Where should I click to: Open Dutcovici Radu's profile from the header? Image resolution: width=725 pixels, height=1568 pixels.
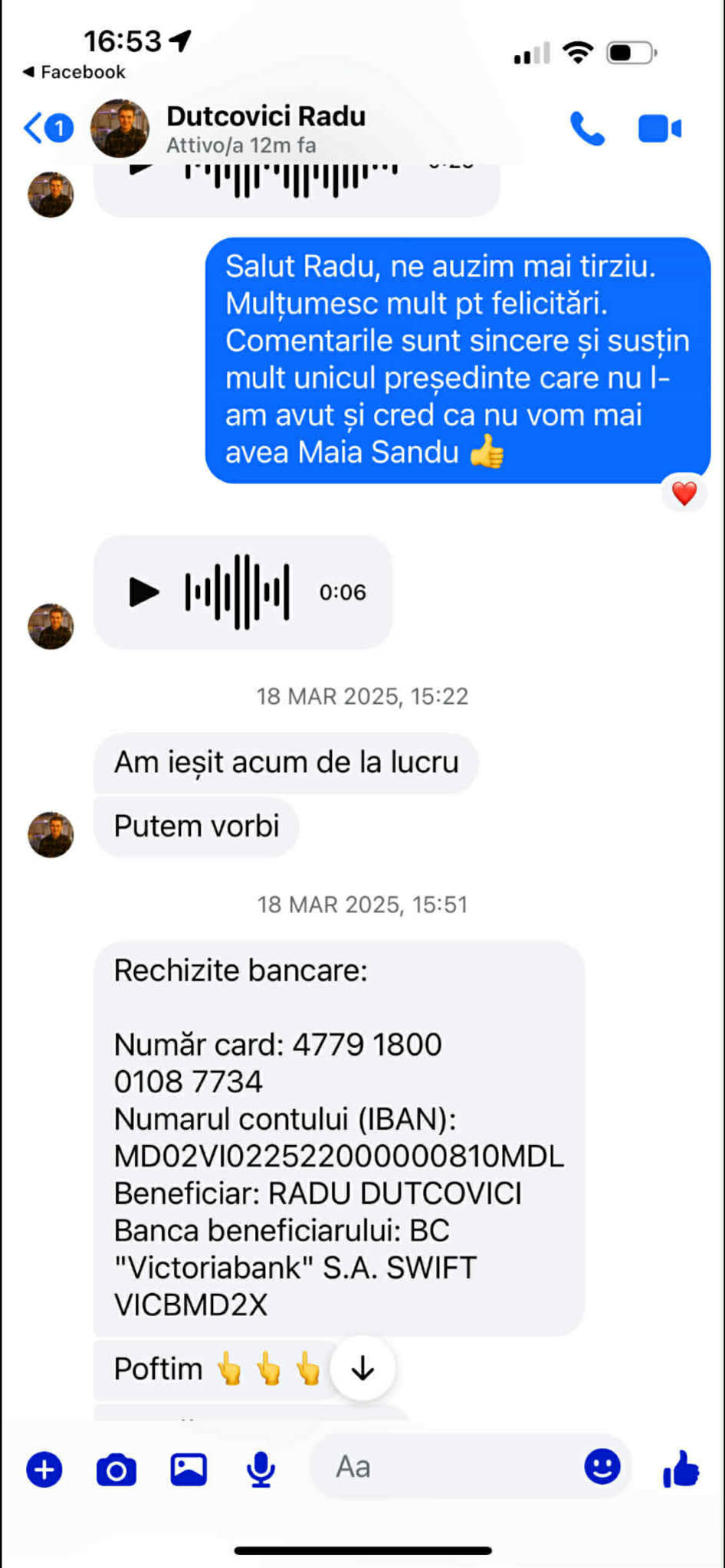pos(265,128)
